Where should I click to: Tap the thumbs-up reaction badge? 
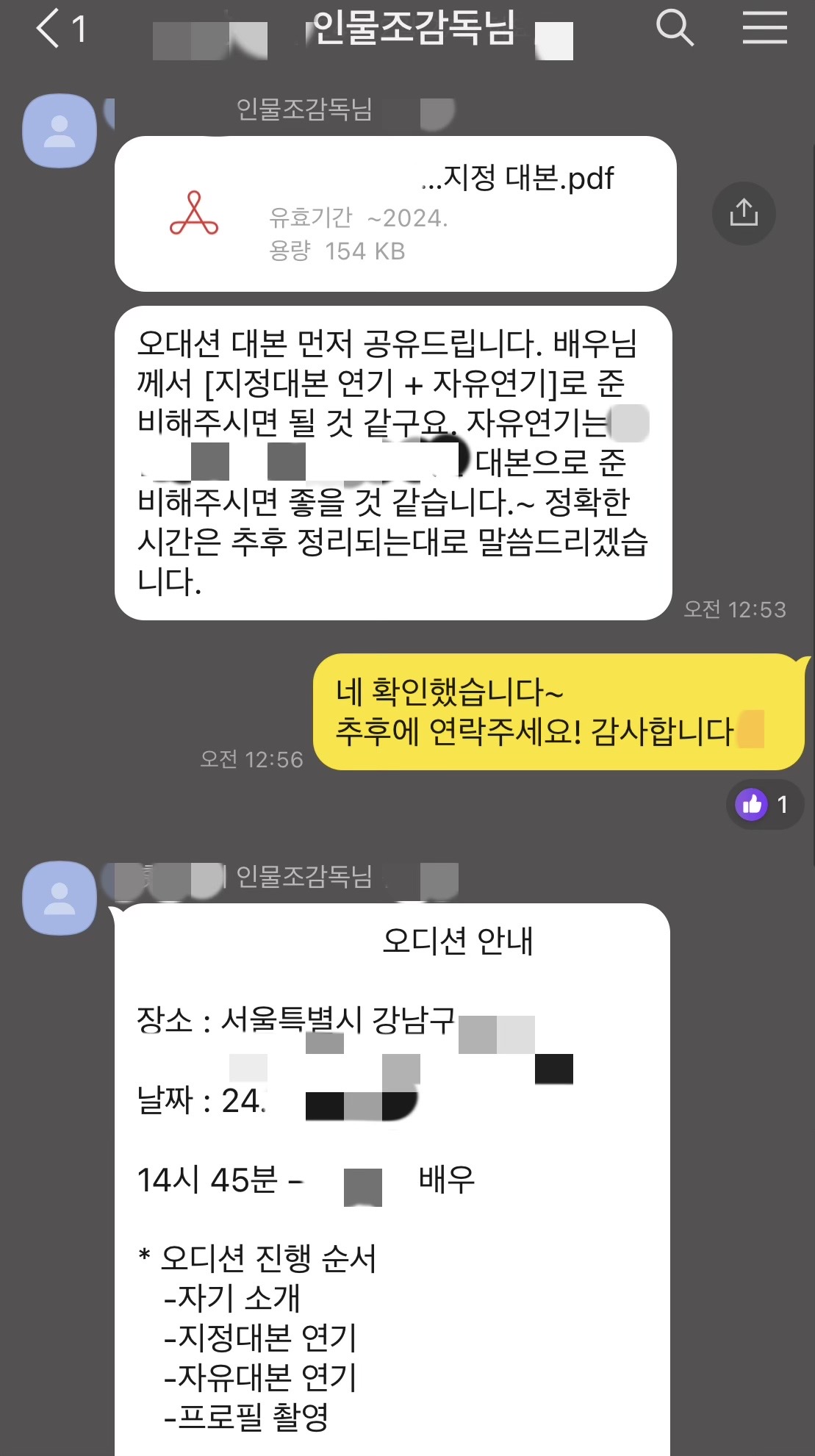click(x=764, y=805)
